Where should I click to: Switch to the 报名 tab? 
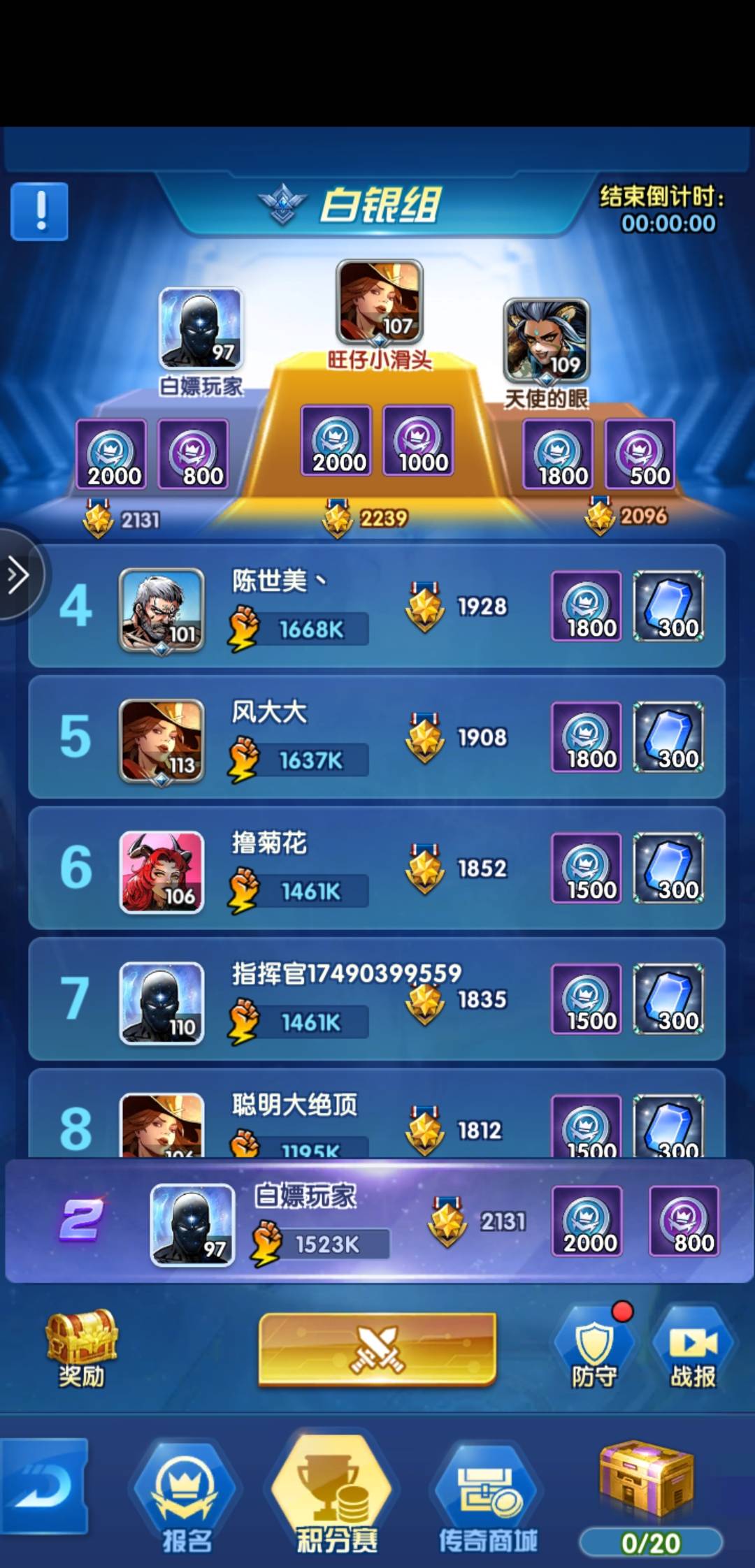pos(186,1495)
